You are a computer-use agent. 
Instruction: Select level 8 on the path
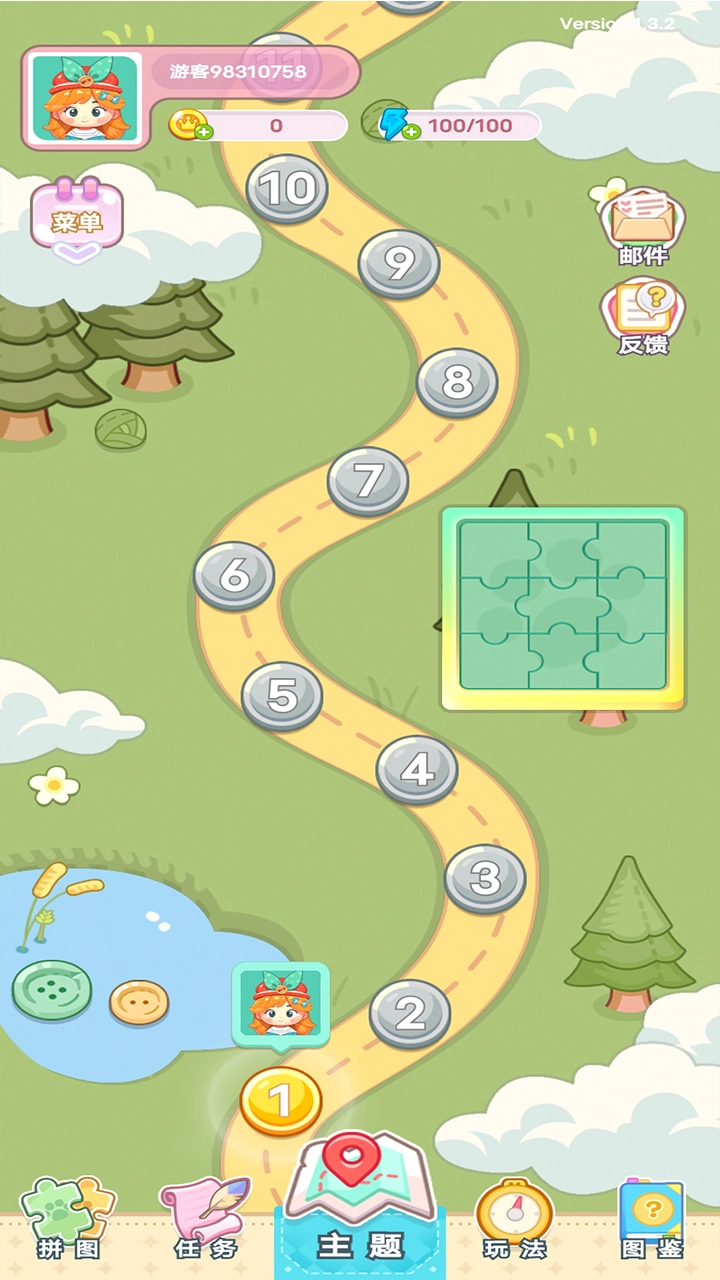[x=457, y=383]
